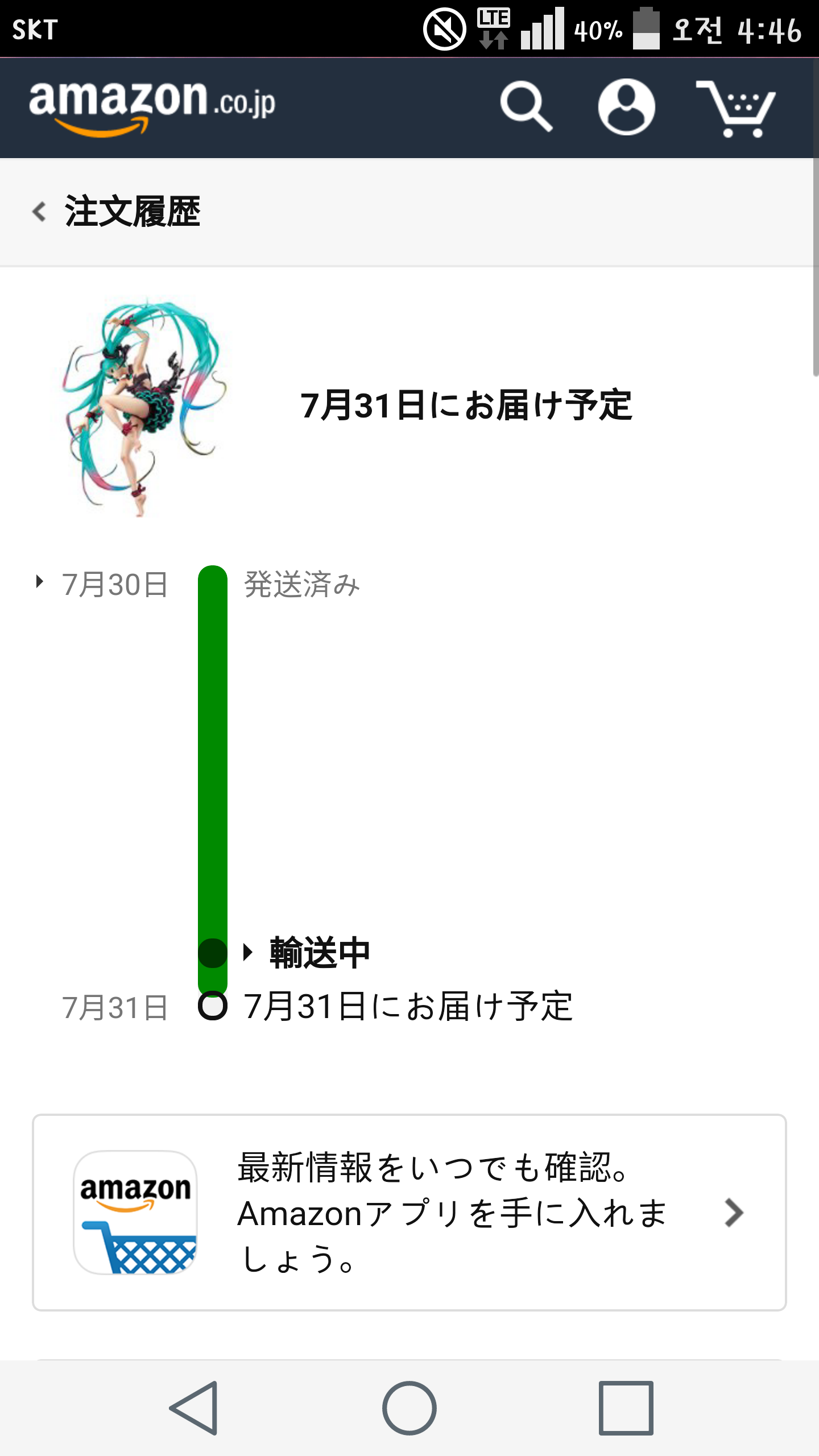This screenshot has width=819, height=1456.
Task: Go back to 注文履歴 order history
Action: coord(117,212)
